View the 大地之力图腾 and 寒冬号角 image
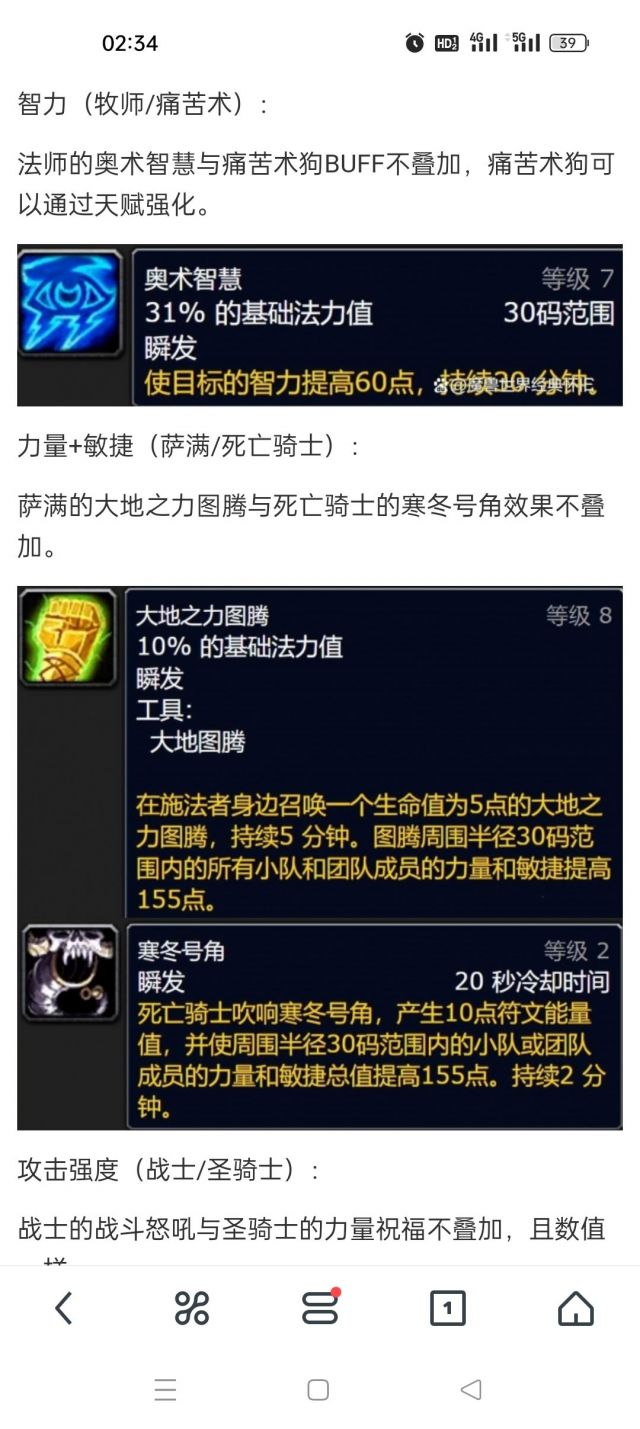The width and height of the screenshot is (640, 1429). coord(320,857)
